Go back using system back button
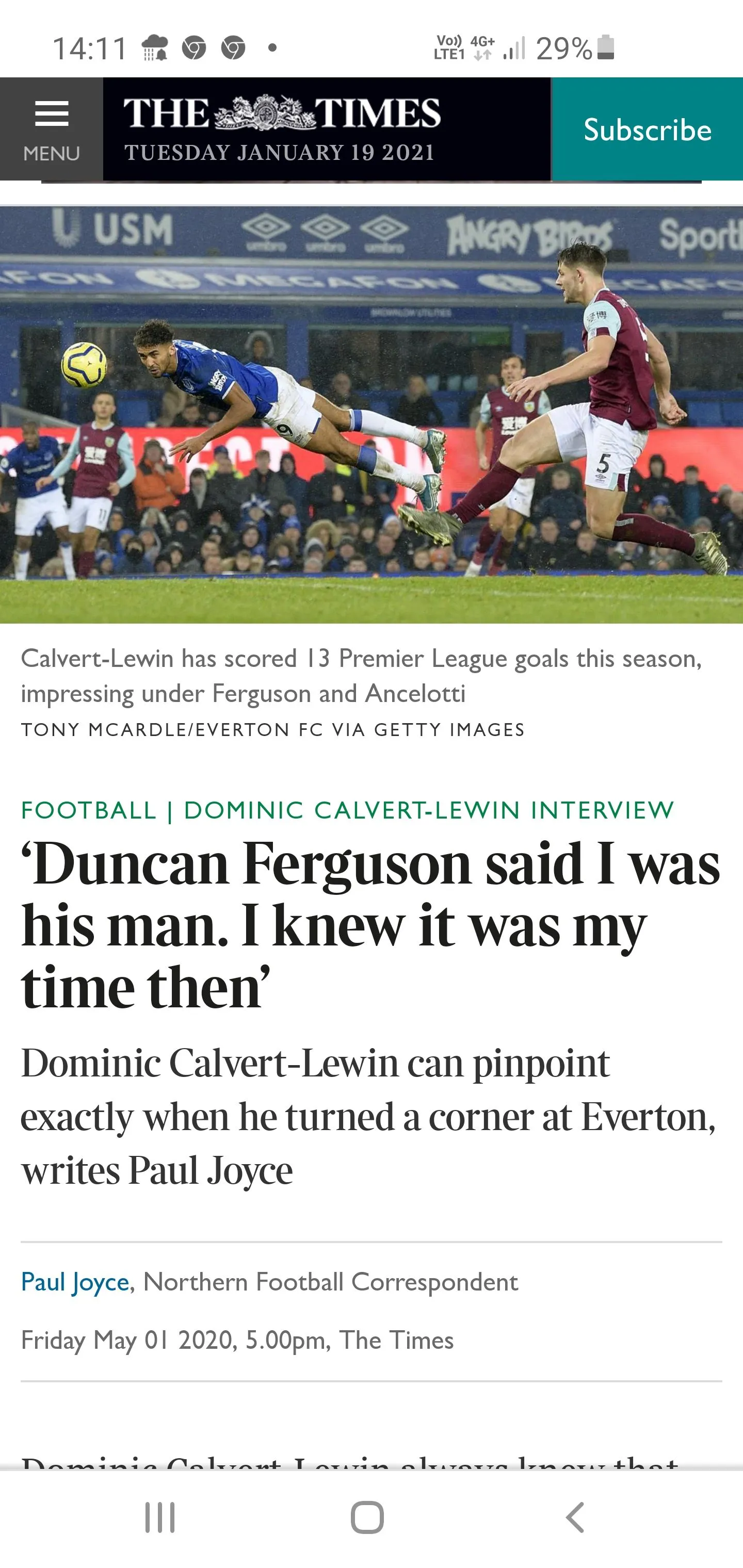The width and height of the screenshot is (743, 1568). pyautogui.click(x=575, y=1516)
